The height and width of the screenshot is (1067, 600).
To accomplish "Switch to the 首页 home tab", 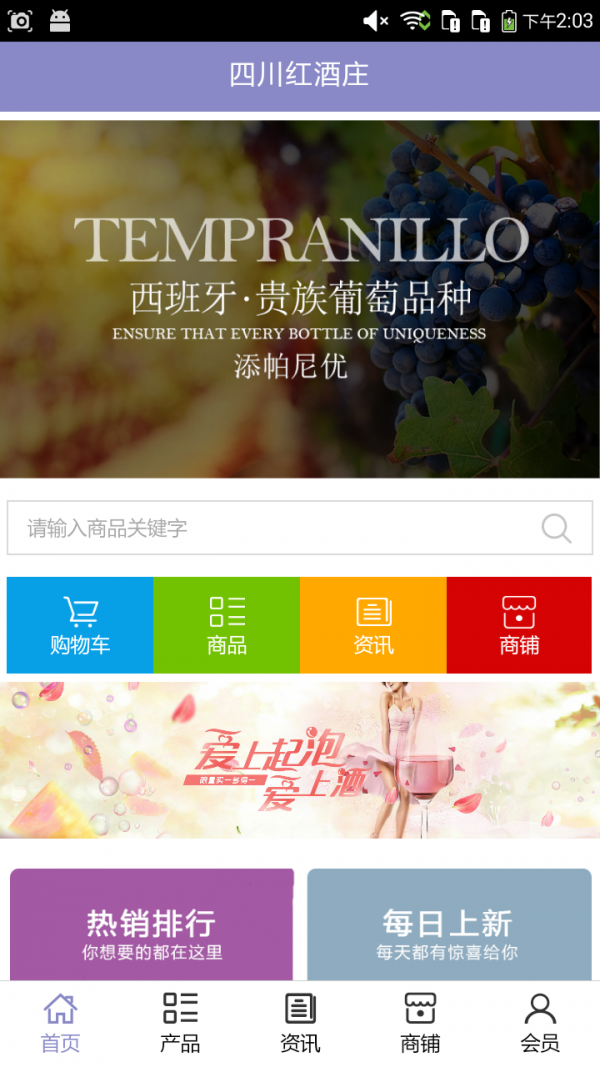I will [x=60, y=1024].
